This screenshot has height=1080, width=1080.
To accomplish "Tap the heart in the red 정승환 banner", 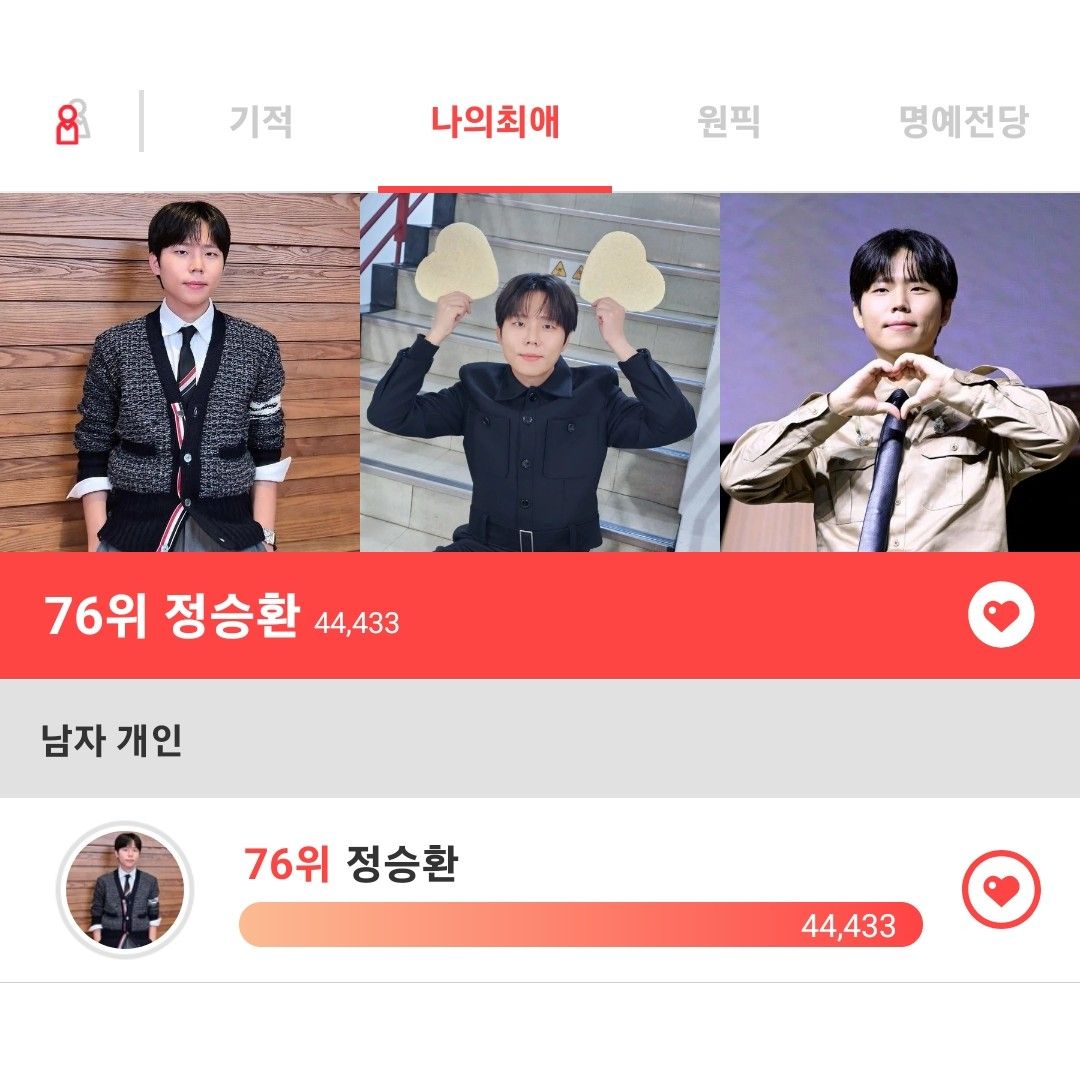I will (1000, 616).
